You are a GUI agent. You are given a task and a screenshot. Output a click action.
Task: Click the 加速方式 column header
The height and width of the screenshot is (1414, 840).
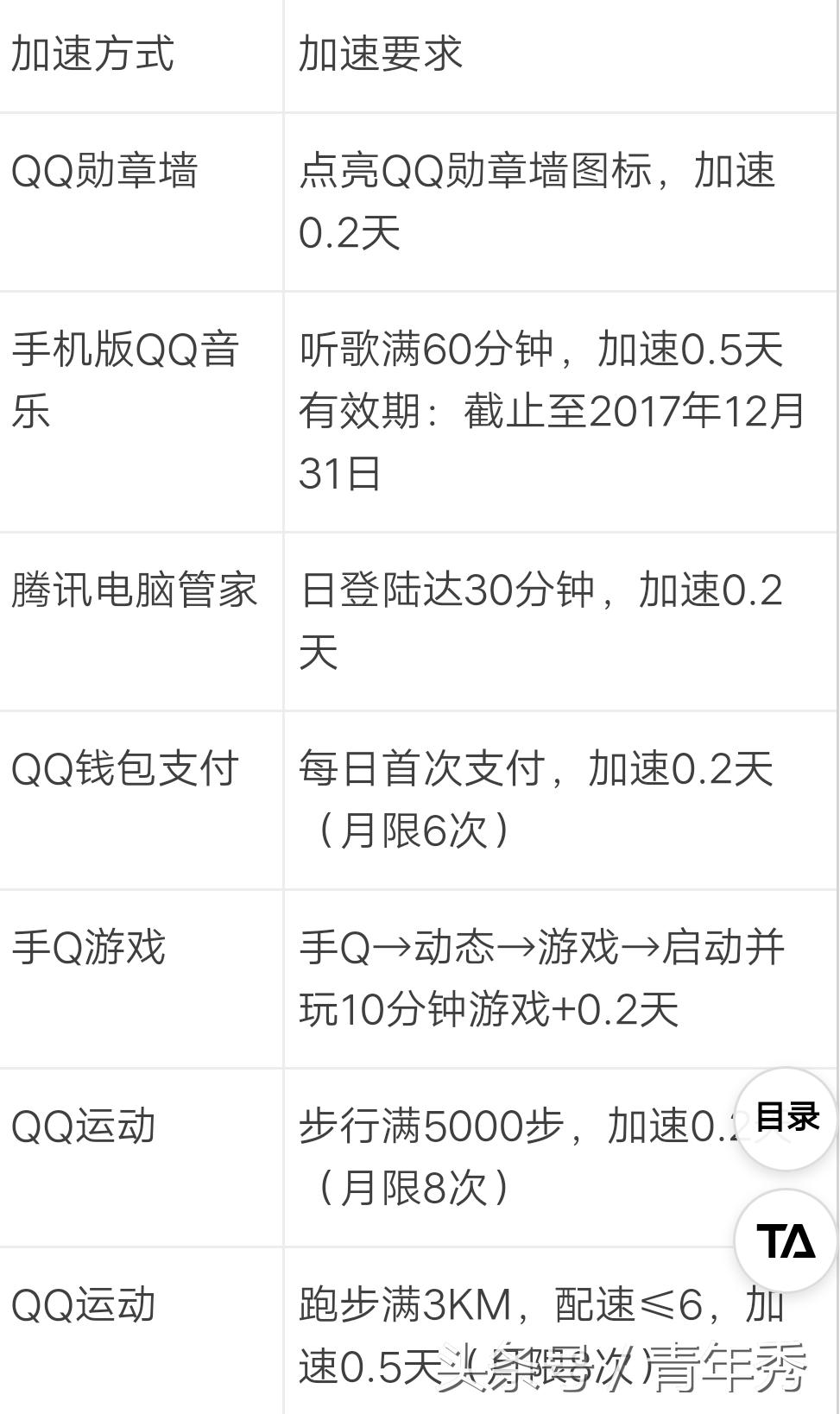pyautogui.click(x=95, y=54)
